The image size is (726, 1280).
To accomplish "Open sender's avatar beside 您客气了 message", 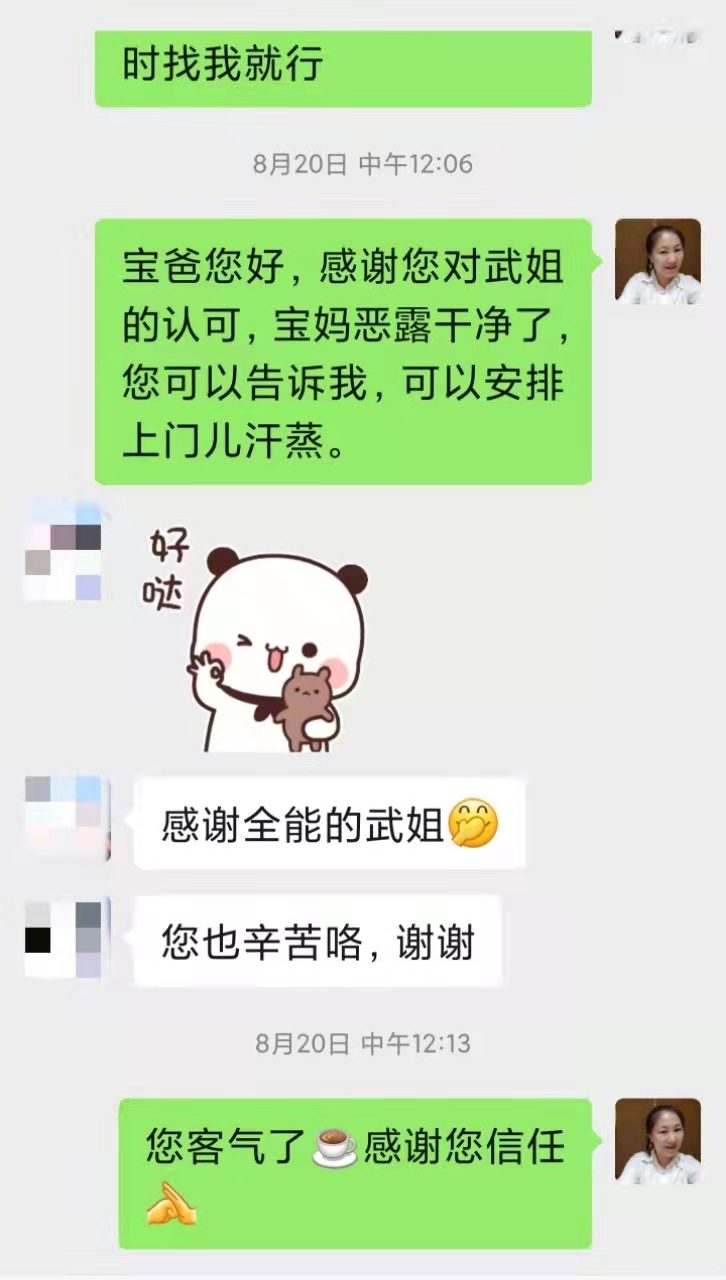I will [657, 1141].
